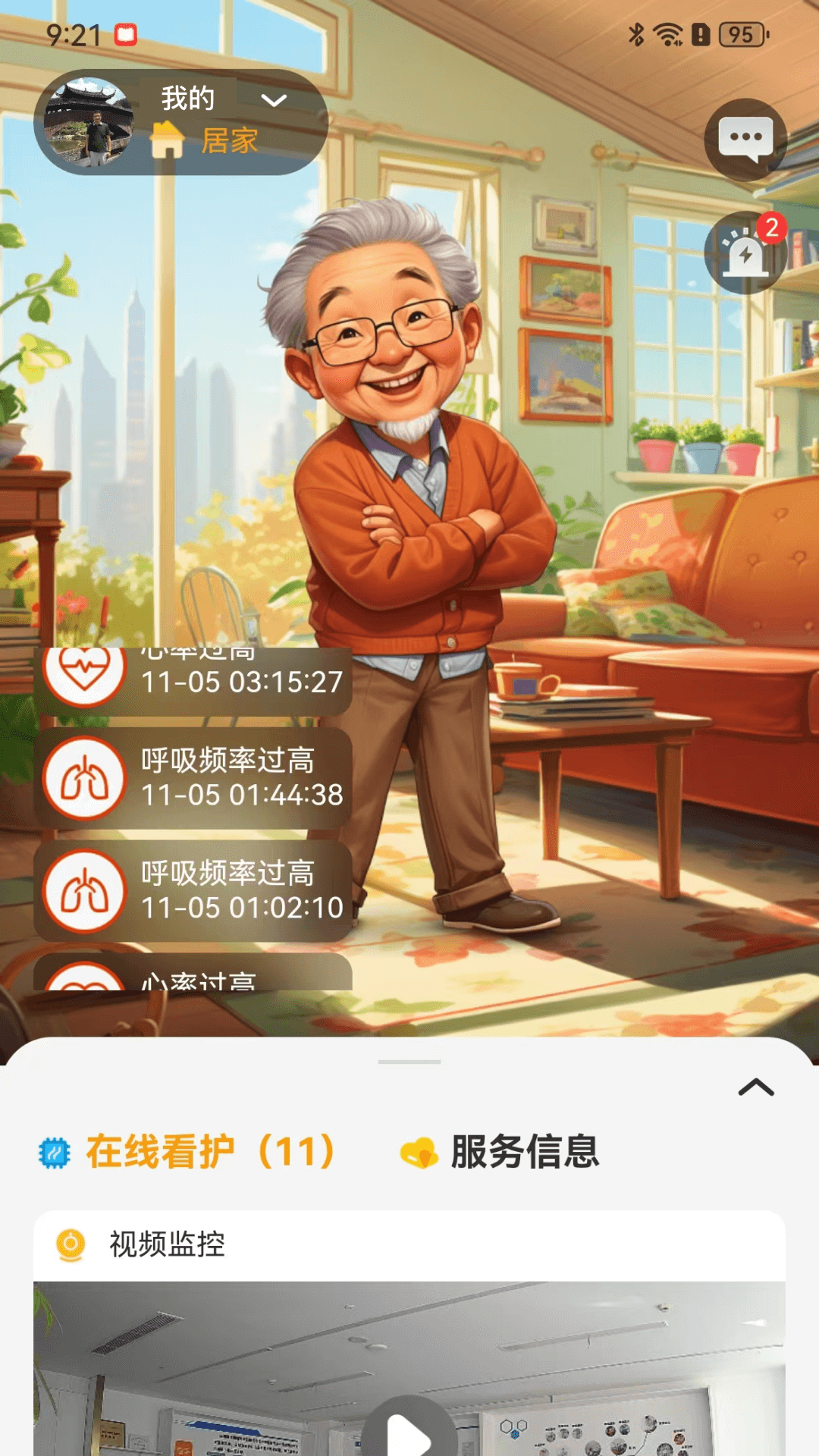Open the alarm alerts with 2 notifications

(745, 253)
